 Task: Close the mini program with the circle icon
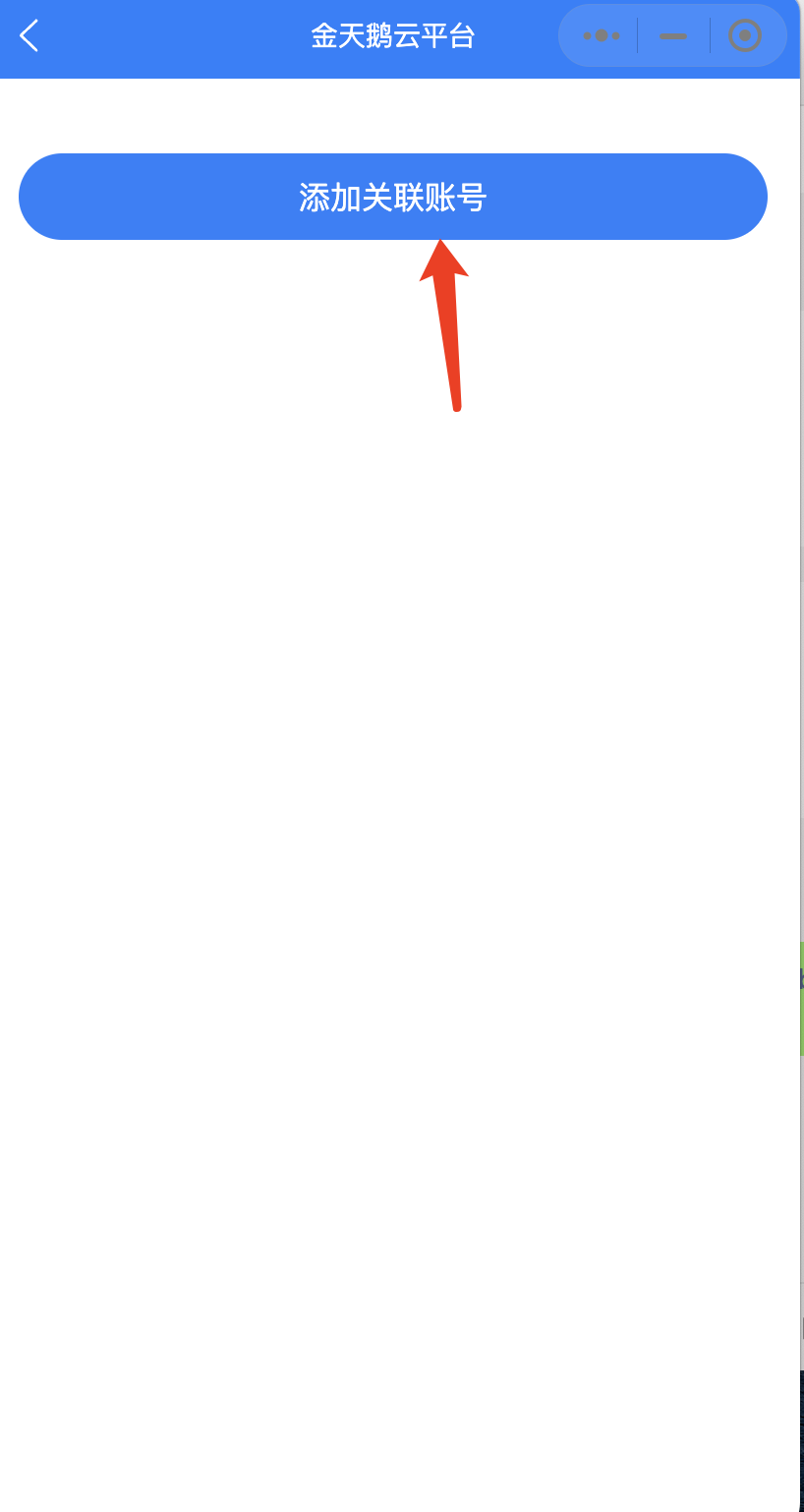click(x=745, y=35)
